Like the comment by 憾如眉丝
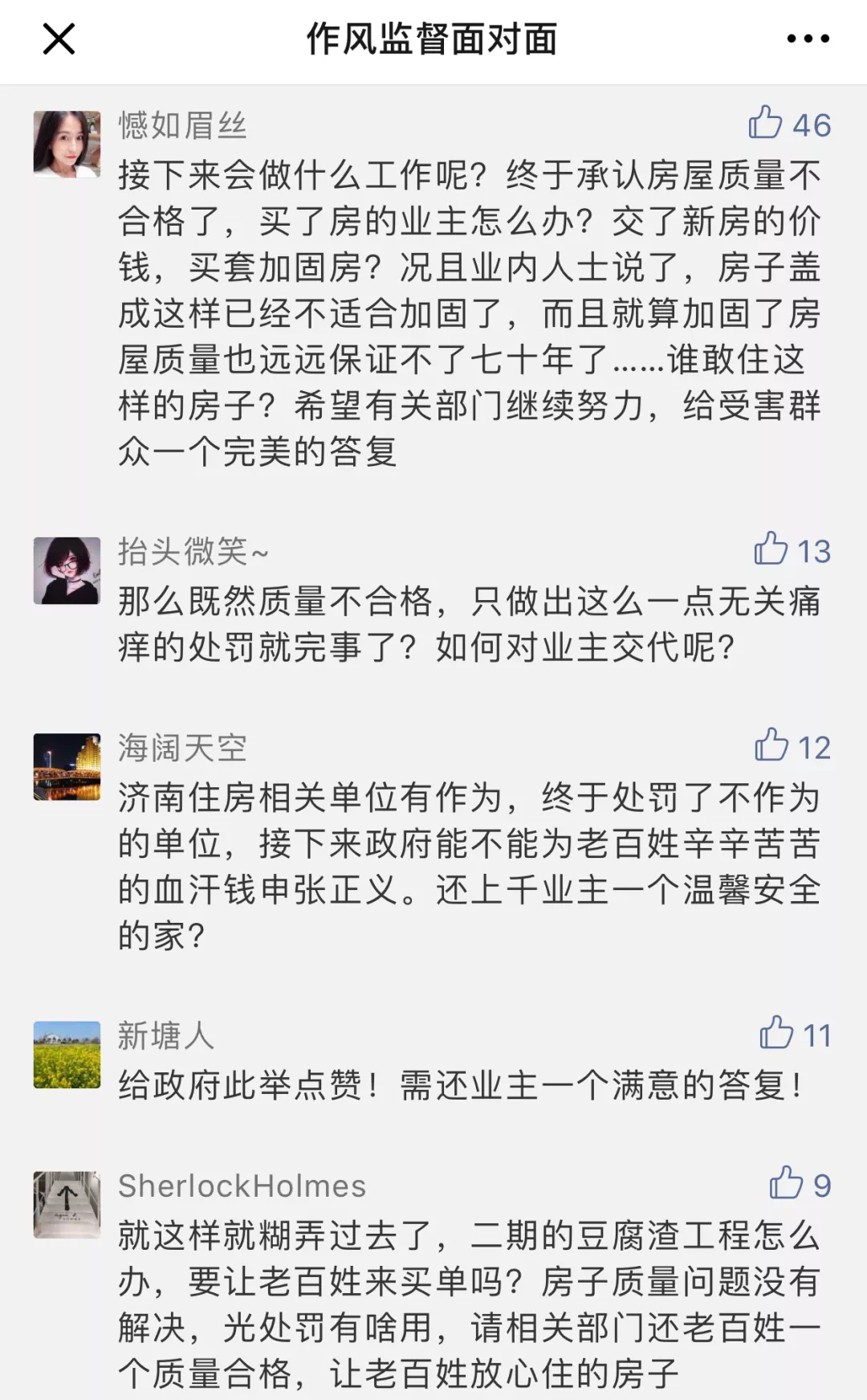The height and width of the screenshot is (1400, 867). point(765,124)
